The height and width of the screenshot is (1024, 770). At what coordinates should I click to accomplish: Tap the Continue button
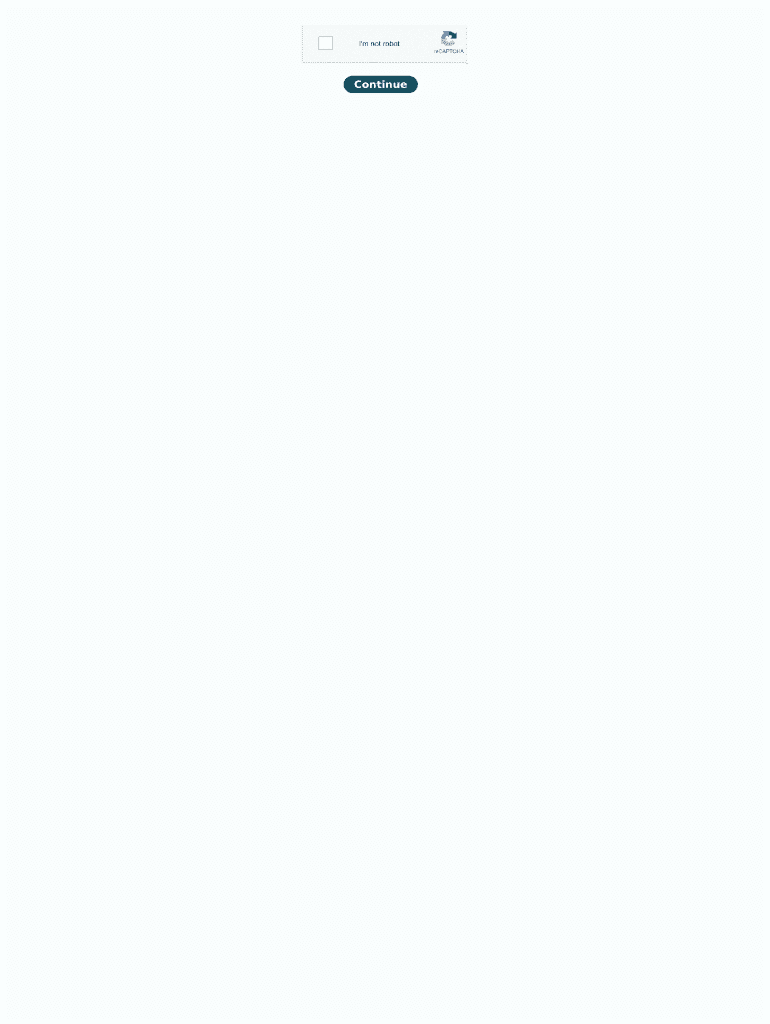pyautogui.click(x=380, y=84)
